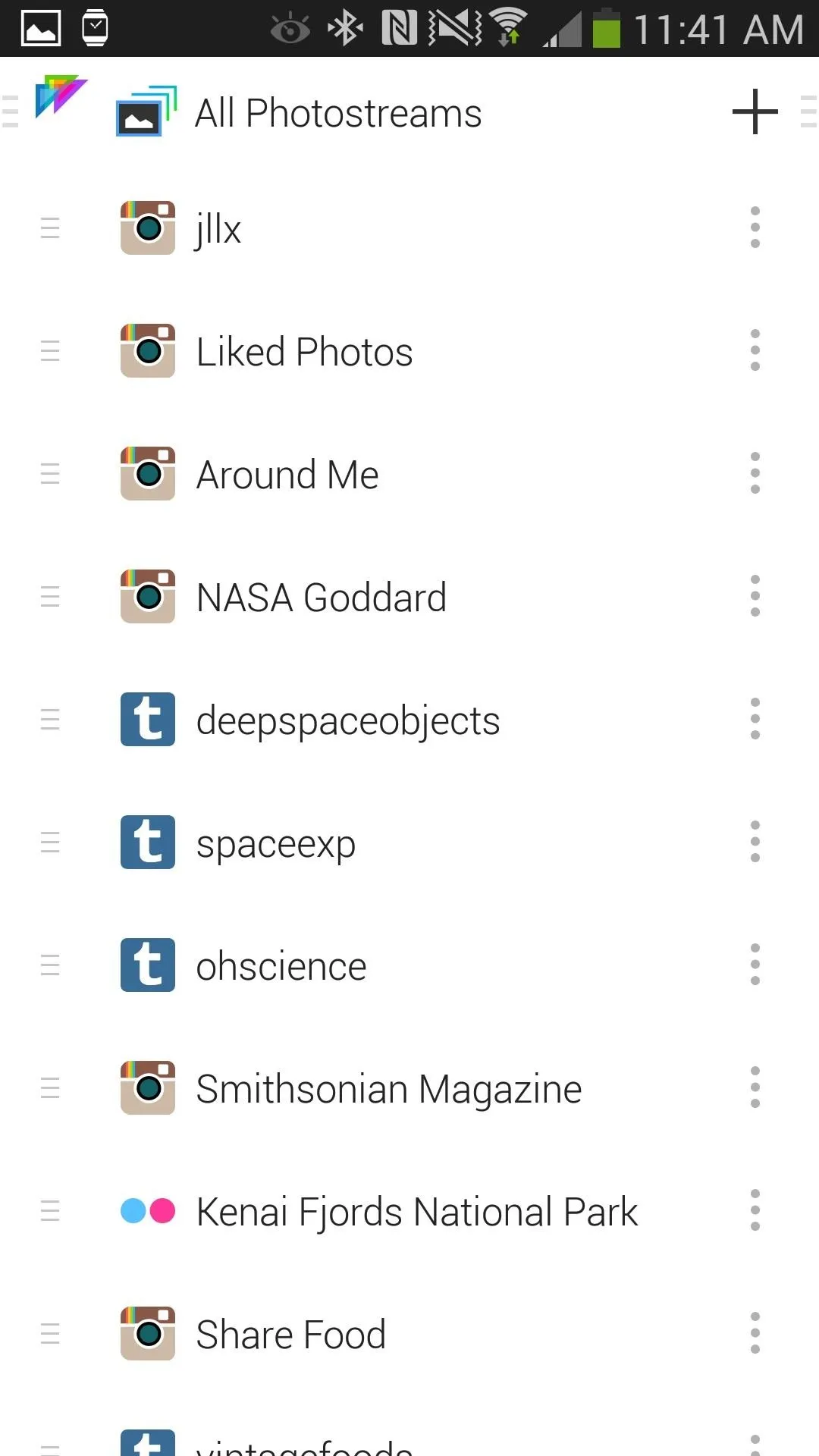819x1456 pixels.
Task: View the Smithsonian Magazine photostream
Action: pos(409,1088)
